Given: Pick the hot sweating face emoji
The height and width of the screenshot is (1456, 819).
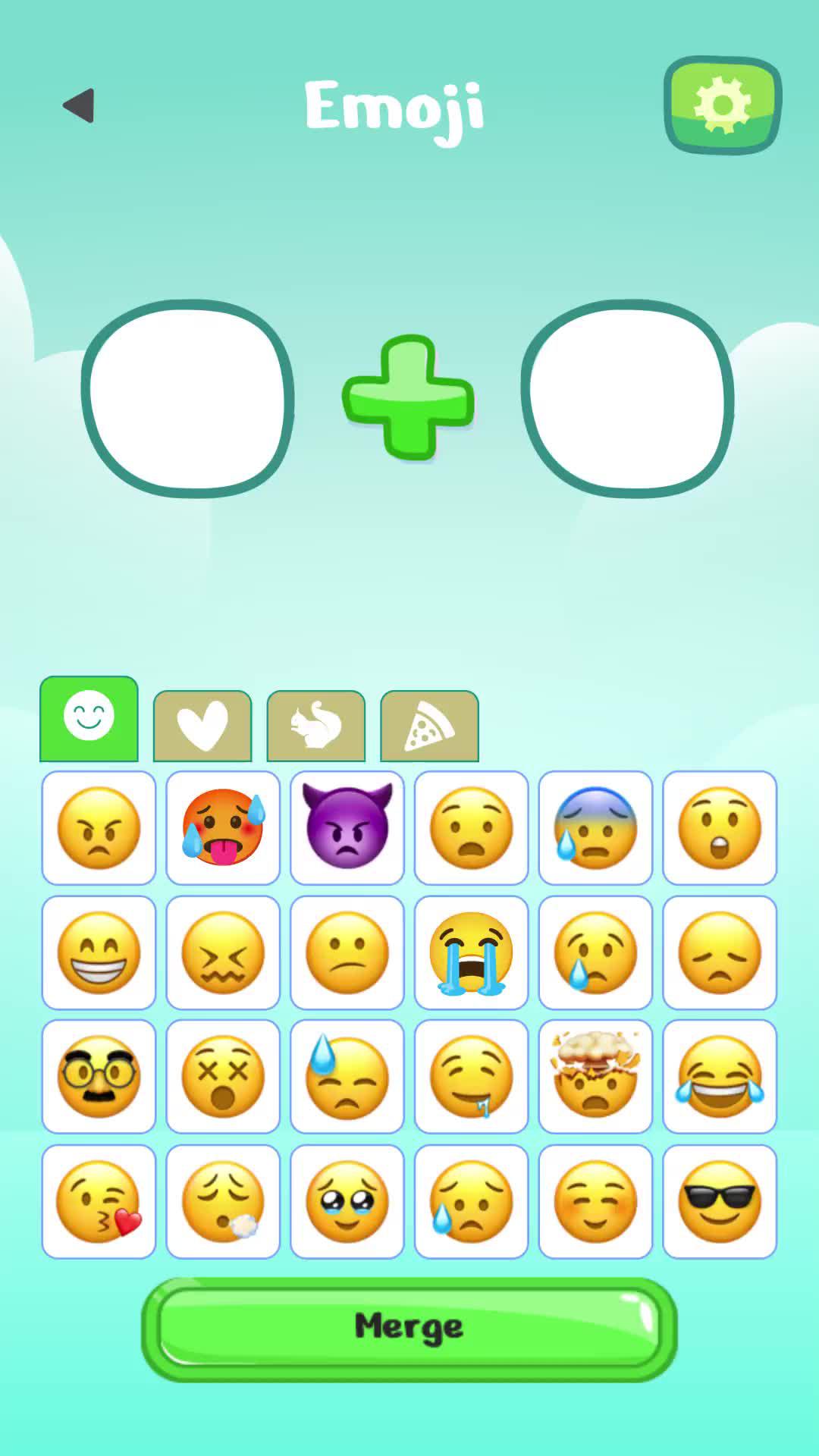Looking at the screenshot, I should click(223, 828).
